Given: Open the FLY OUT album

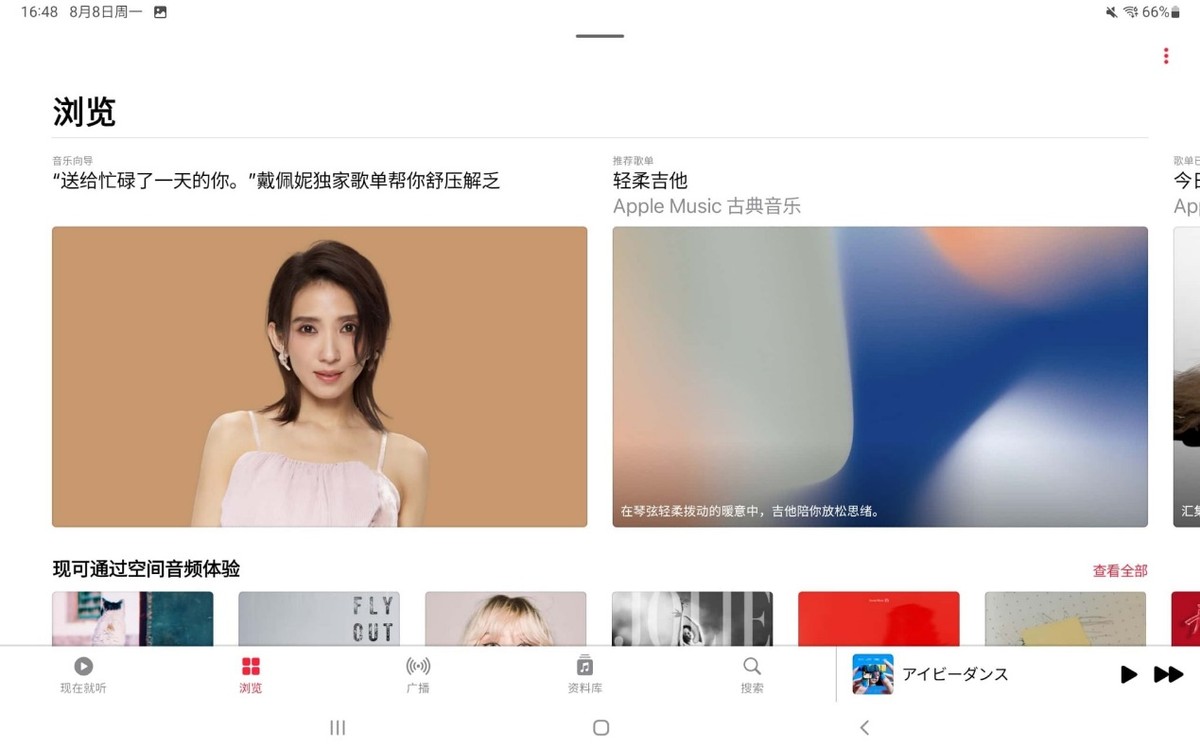Looking at the screenshot, I should pyautogui.click(x=318, y=619).
